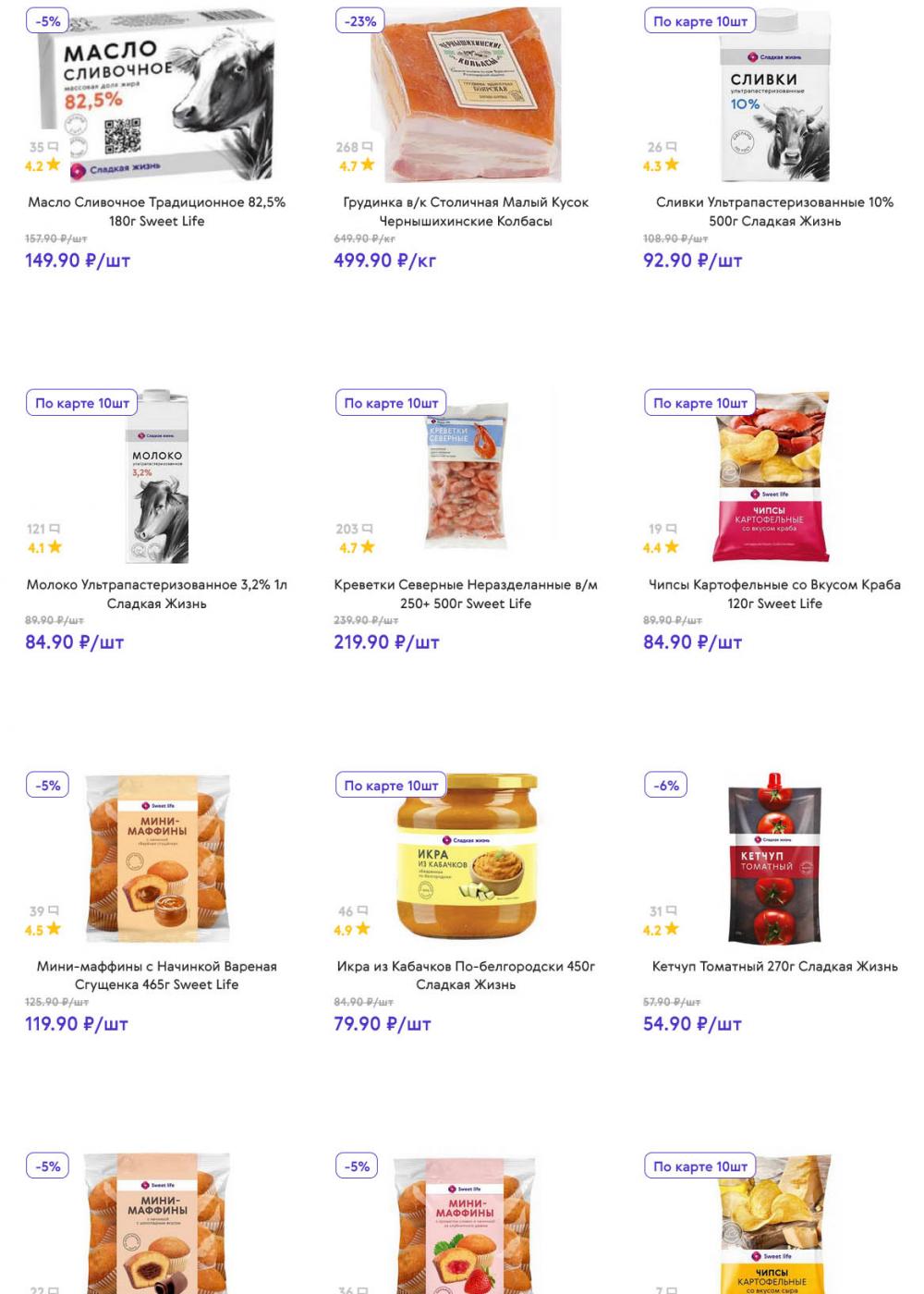
Task: View Креветки Северные Неразделанные 500г item
Action: click(x=465, y=593)
